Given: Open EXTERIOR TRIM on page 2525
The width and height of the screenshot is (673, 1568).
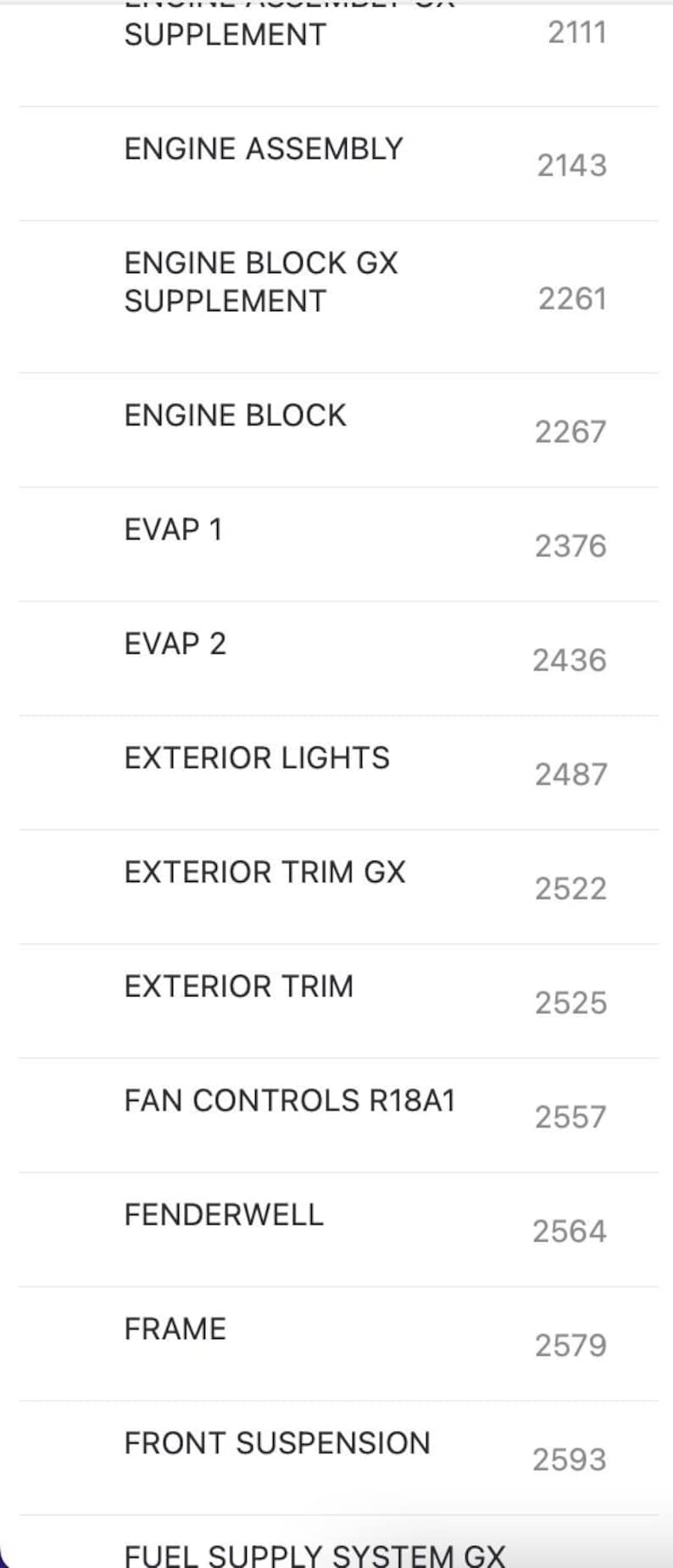Looking at the screenshot, I should 239,986.
